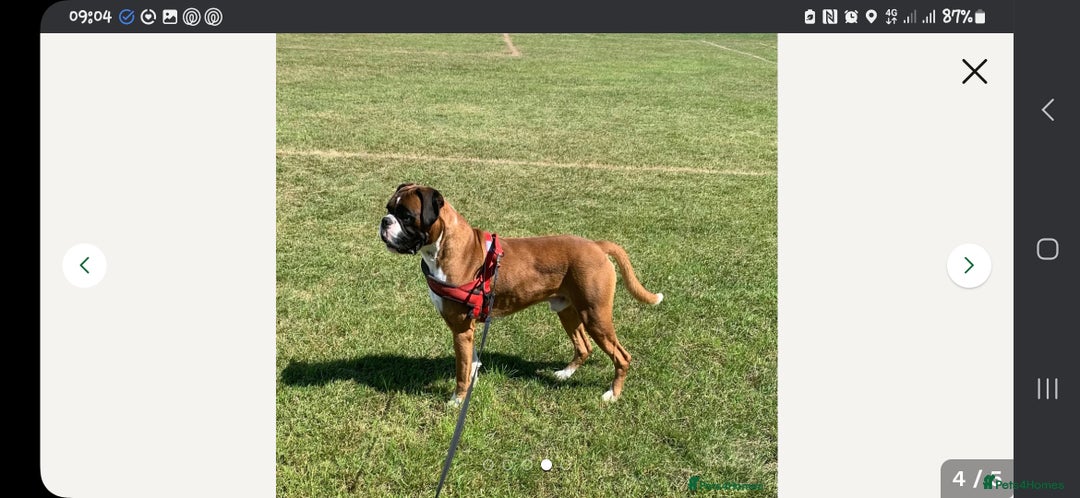Open the recent apps overview
The height and width of the screenshot is (498, 1080).
pyautogui.click(x=1047, y=388)
